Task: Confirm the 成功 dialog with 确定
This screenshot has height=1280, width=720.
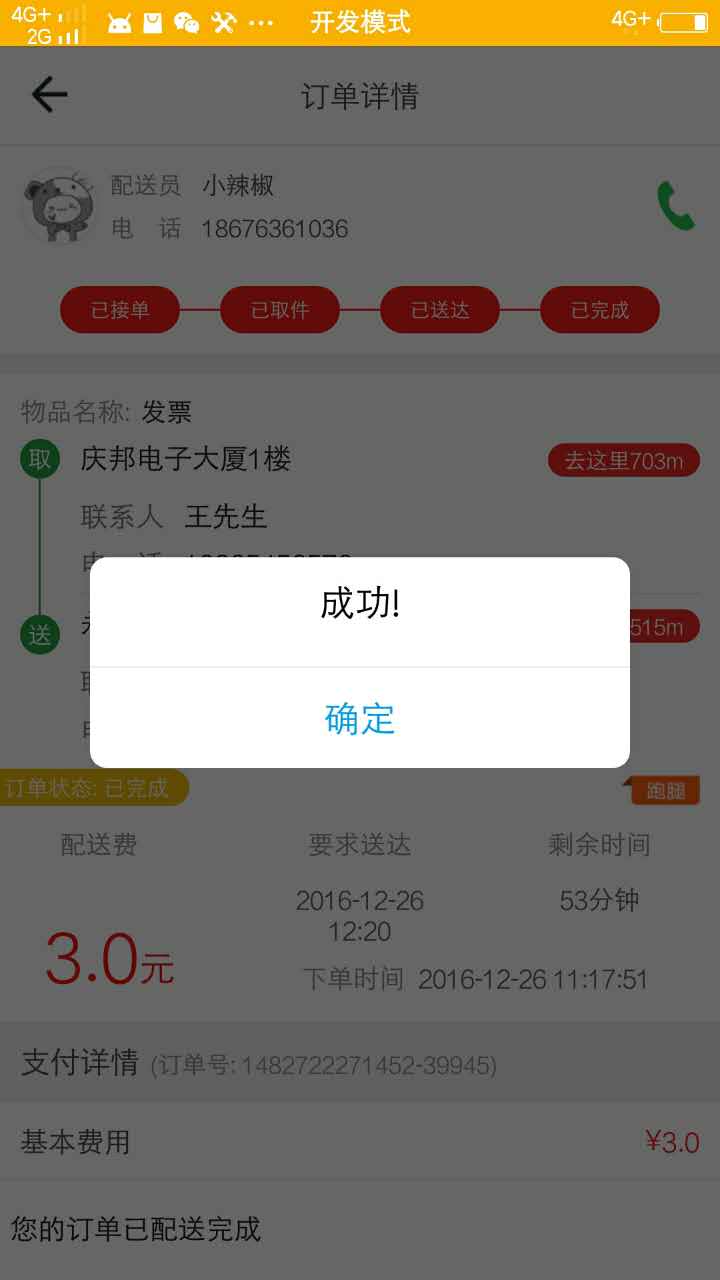Action: pos(360,719)
